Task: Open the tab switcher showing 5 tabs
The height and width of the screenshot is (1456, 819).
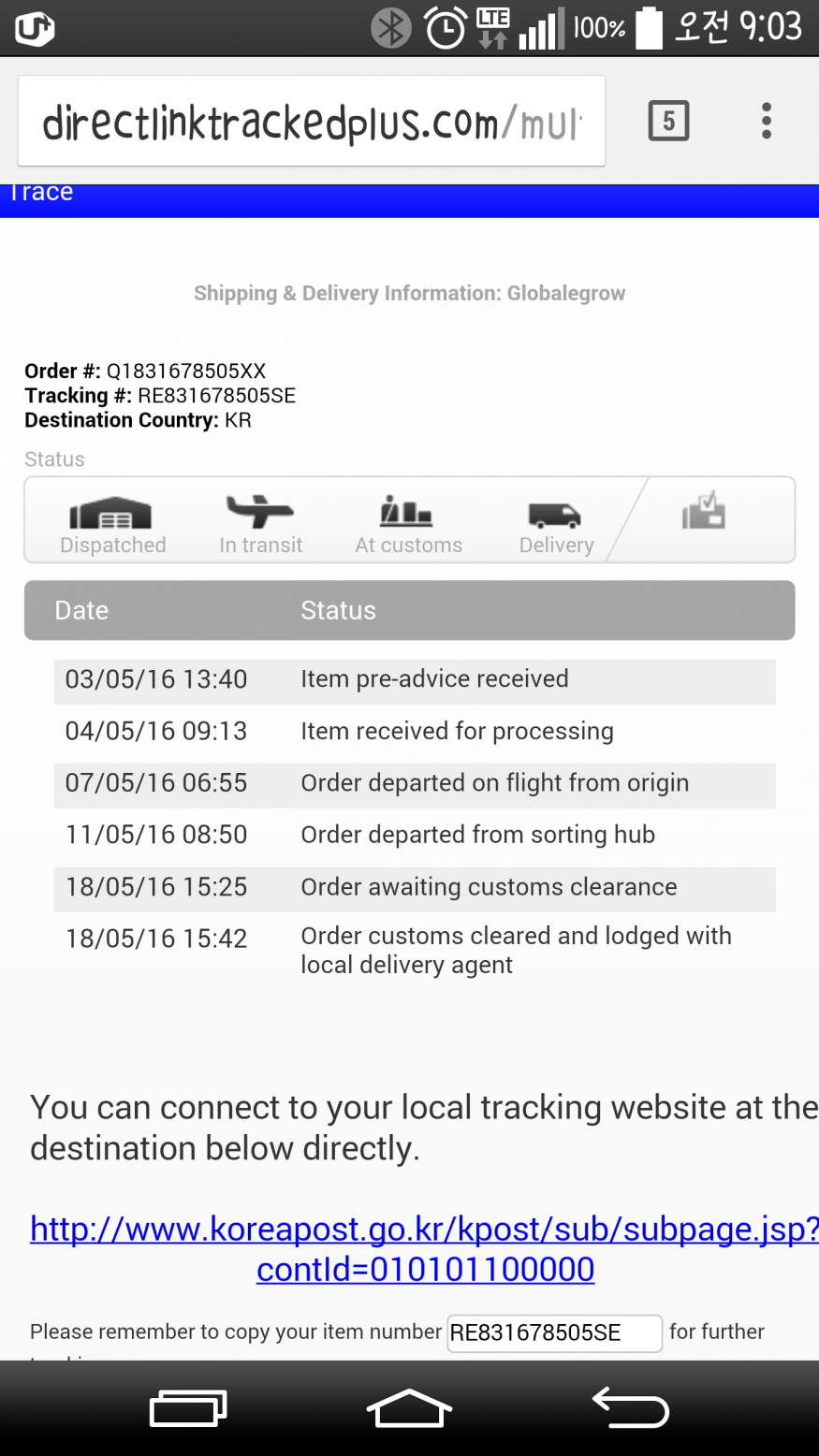Action: pyautogui.click(x=668, y=121)
